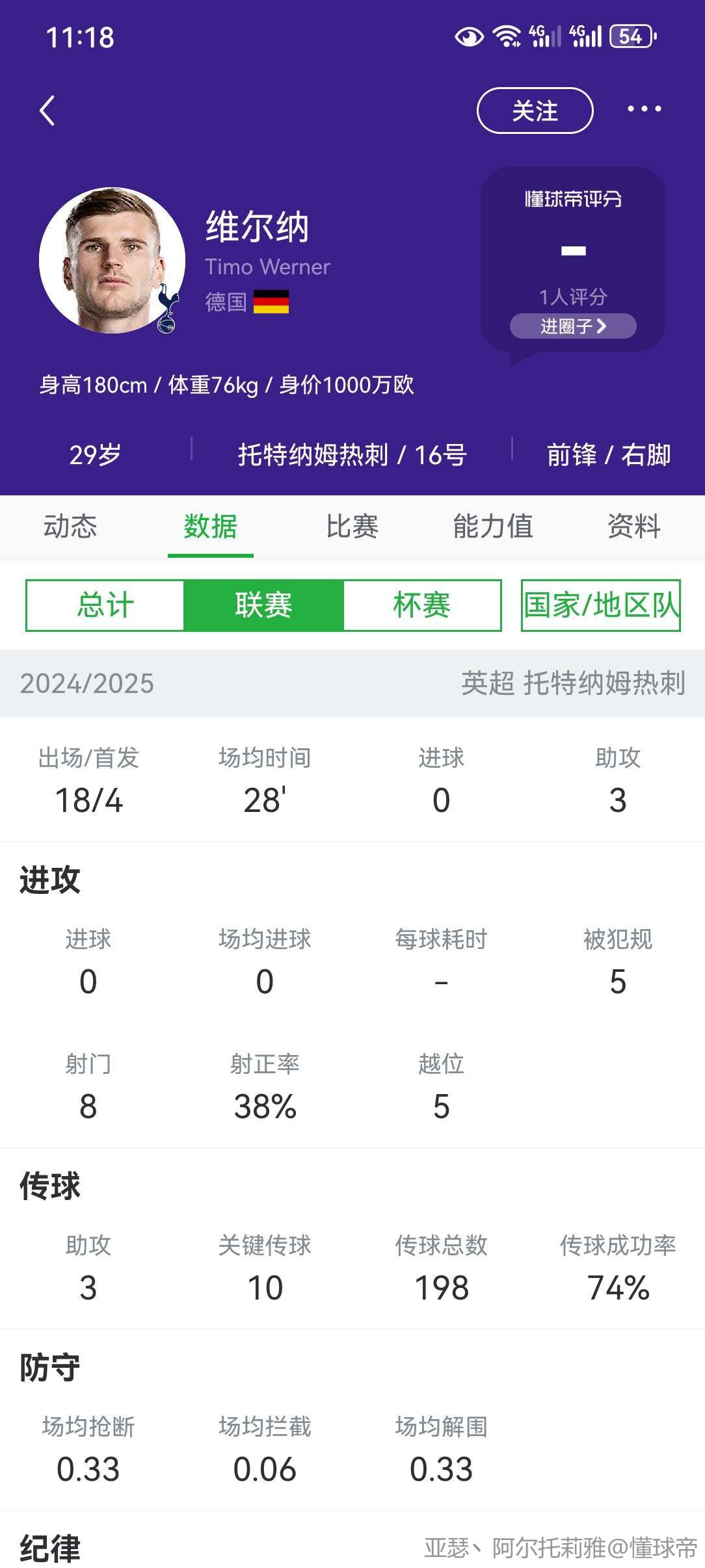Open the three-dot overflow menu
Image resolution: width=705 pixels, height=1568 pixels.
644,109
